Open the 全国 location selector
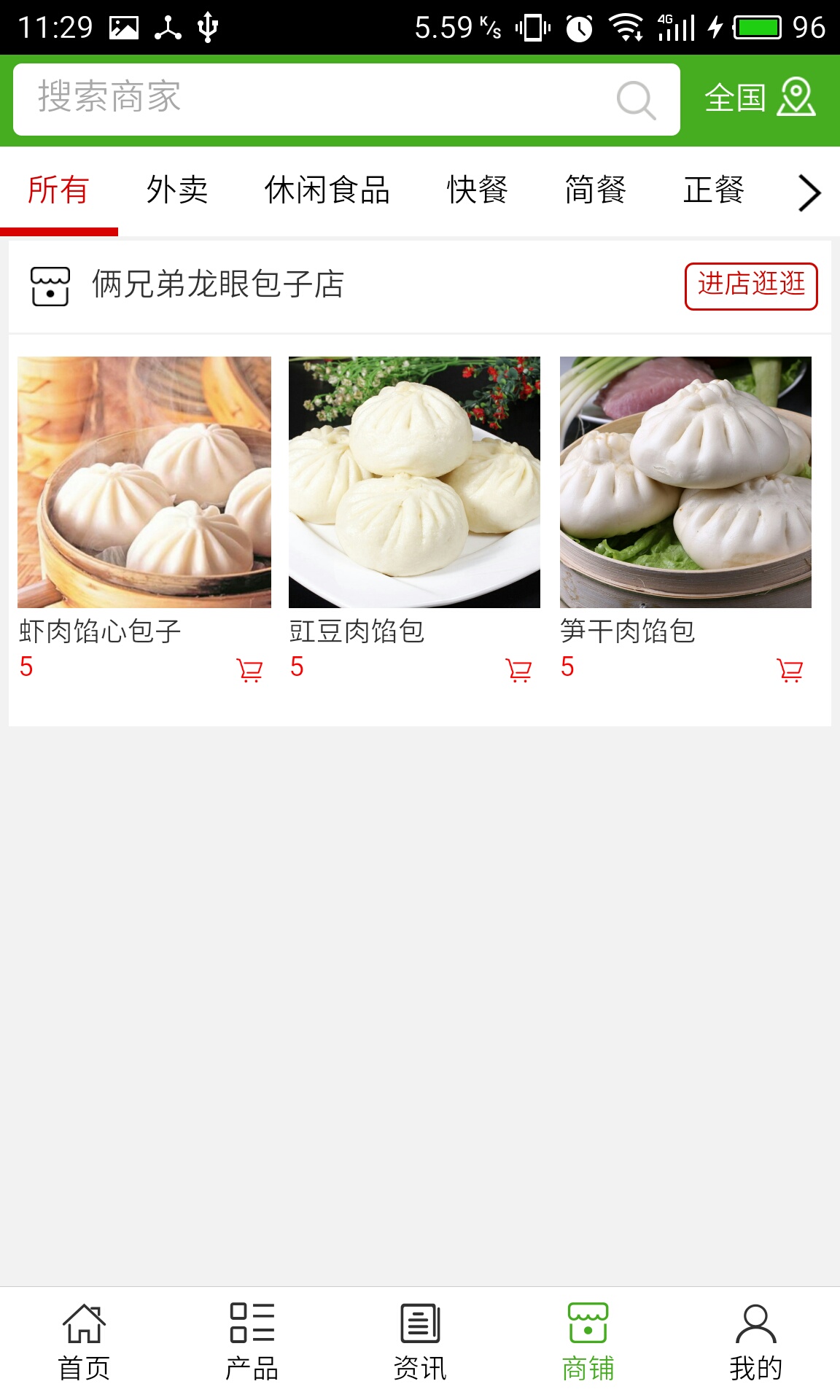The height and width of the screenshot is (1400, 840). [759, 98]
